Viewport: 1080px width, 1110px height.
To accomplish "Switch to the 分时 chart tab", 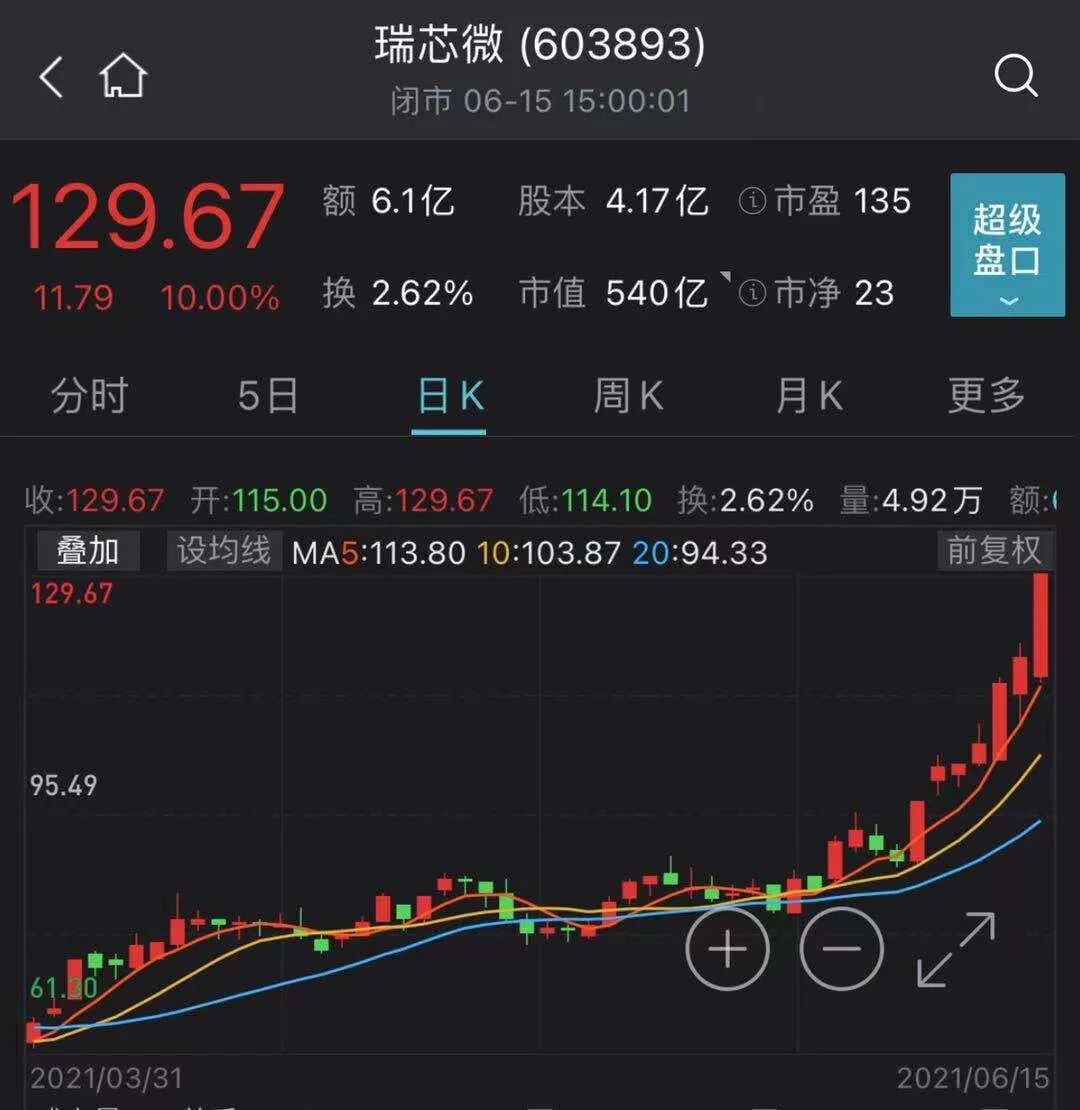I will click(89, 397).
